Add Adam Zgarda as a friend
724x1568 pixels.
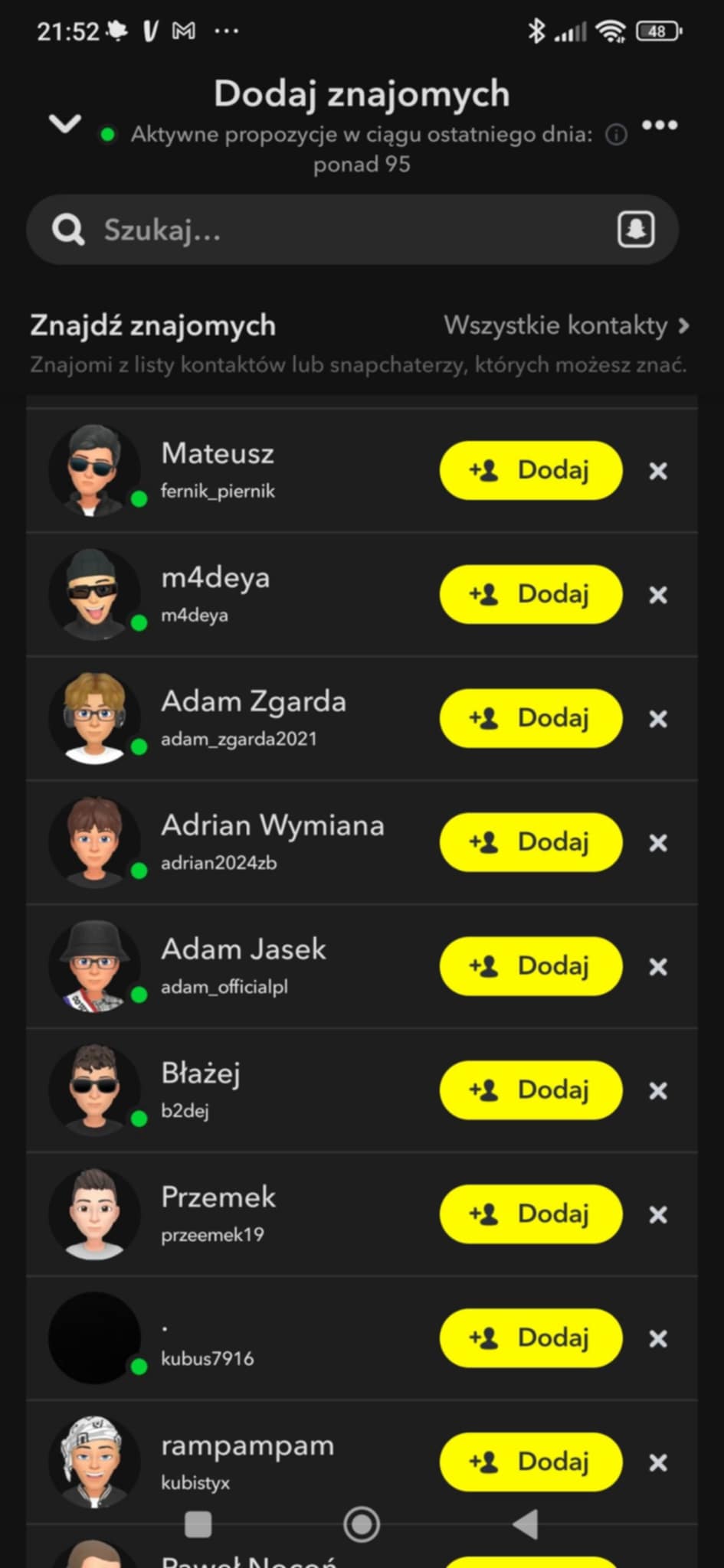[530, 718]
